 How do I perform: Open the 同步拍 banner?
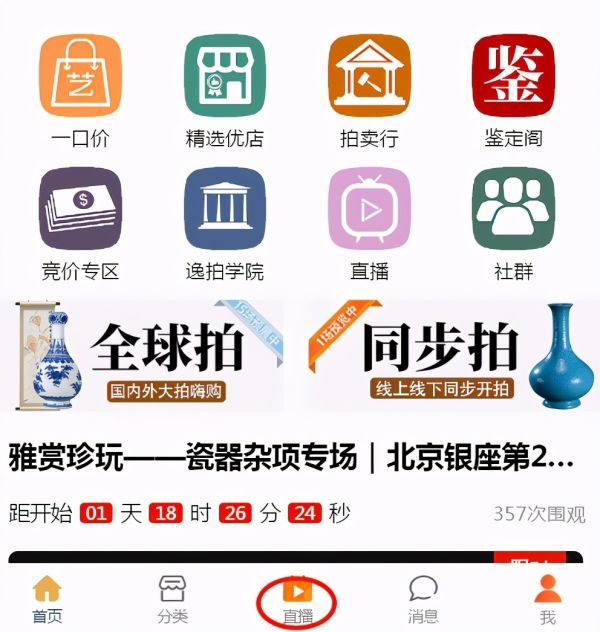pos(447,355)
